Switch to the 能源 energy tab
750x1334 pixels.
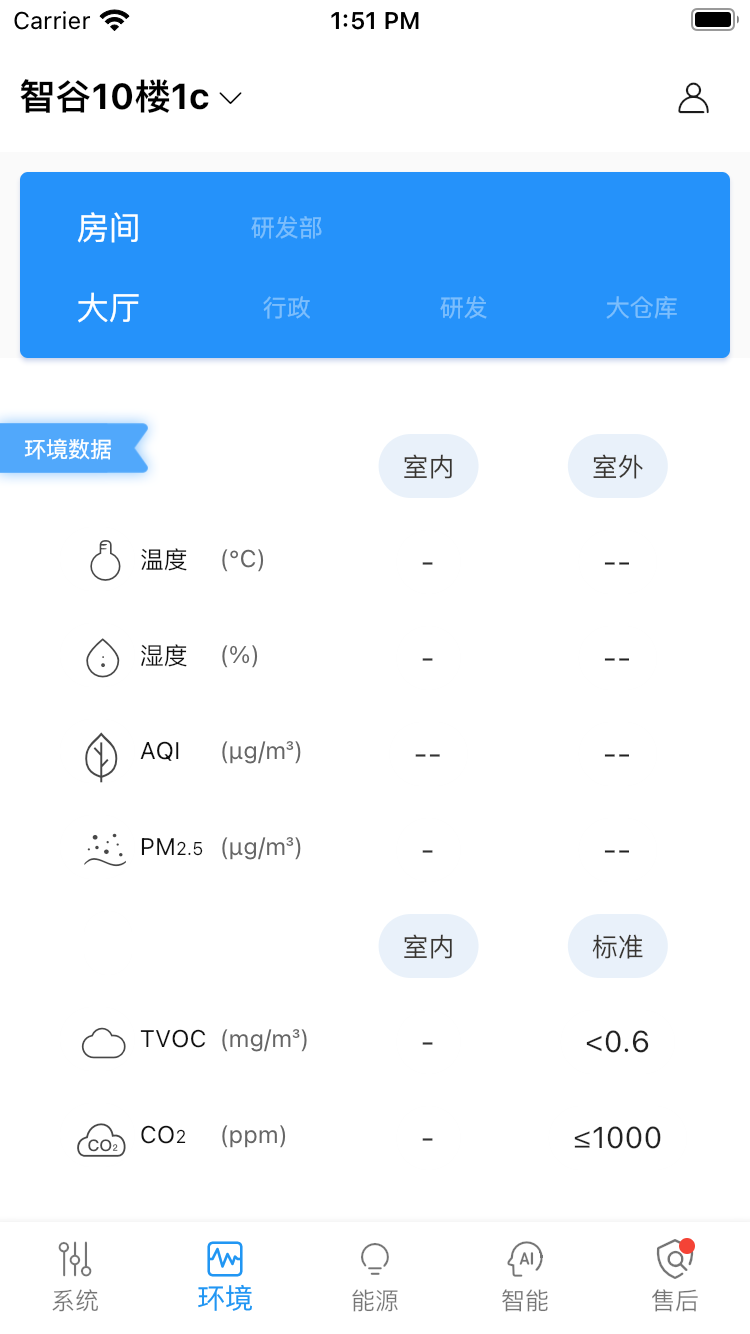point(374,1270)
